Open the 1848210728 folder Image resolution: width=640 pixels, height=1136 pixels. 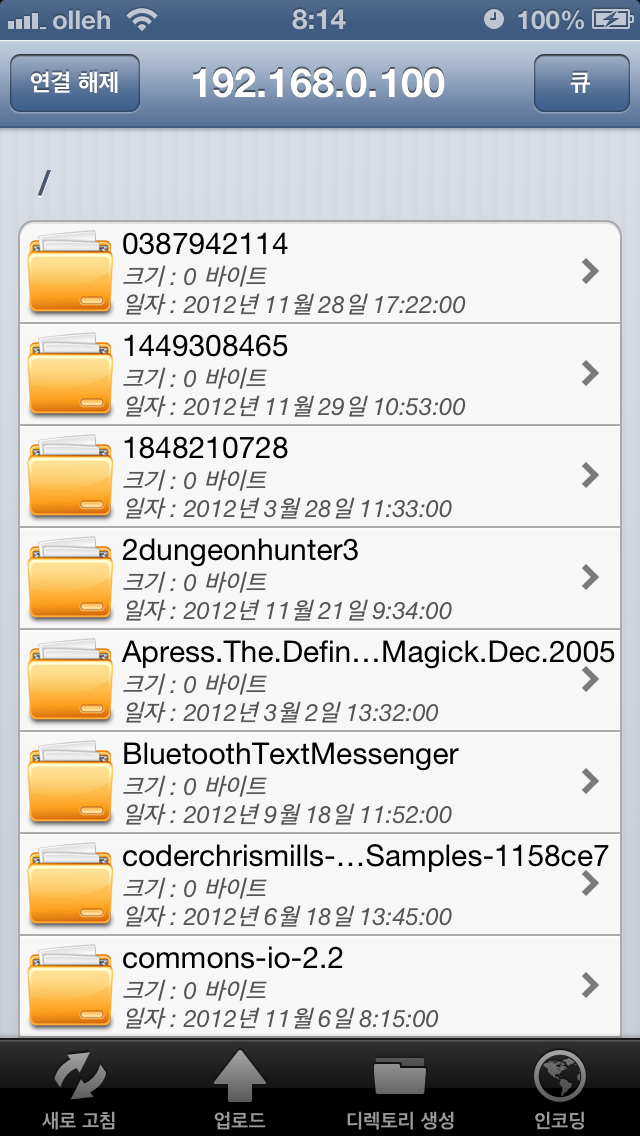coord(320,476)
